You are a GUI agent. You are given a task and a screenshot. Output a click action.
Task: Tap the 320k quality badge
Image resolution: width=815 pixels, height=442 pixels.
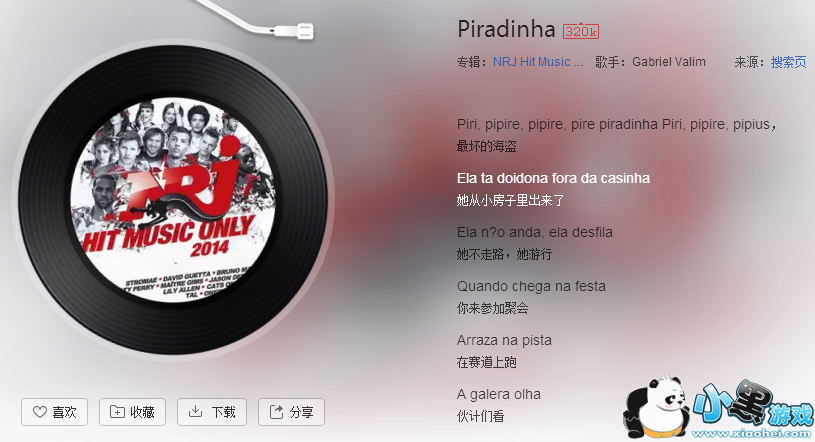click(x=581, y=31)
